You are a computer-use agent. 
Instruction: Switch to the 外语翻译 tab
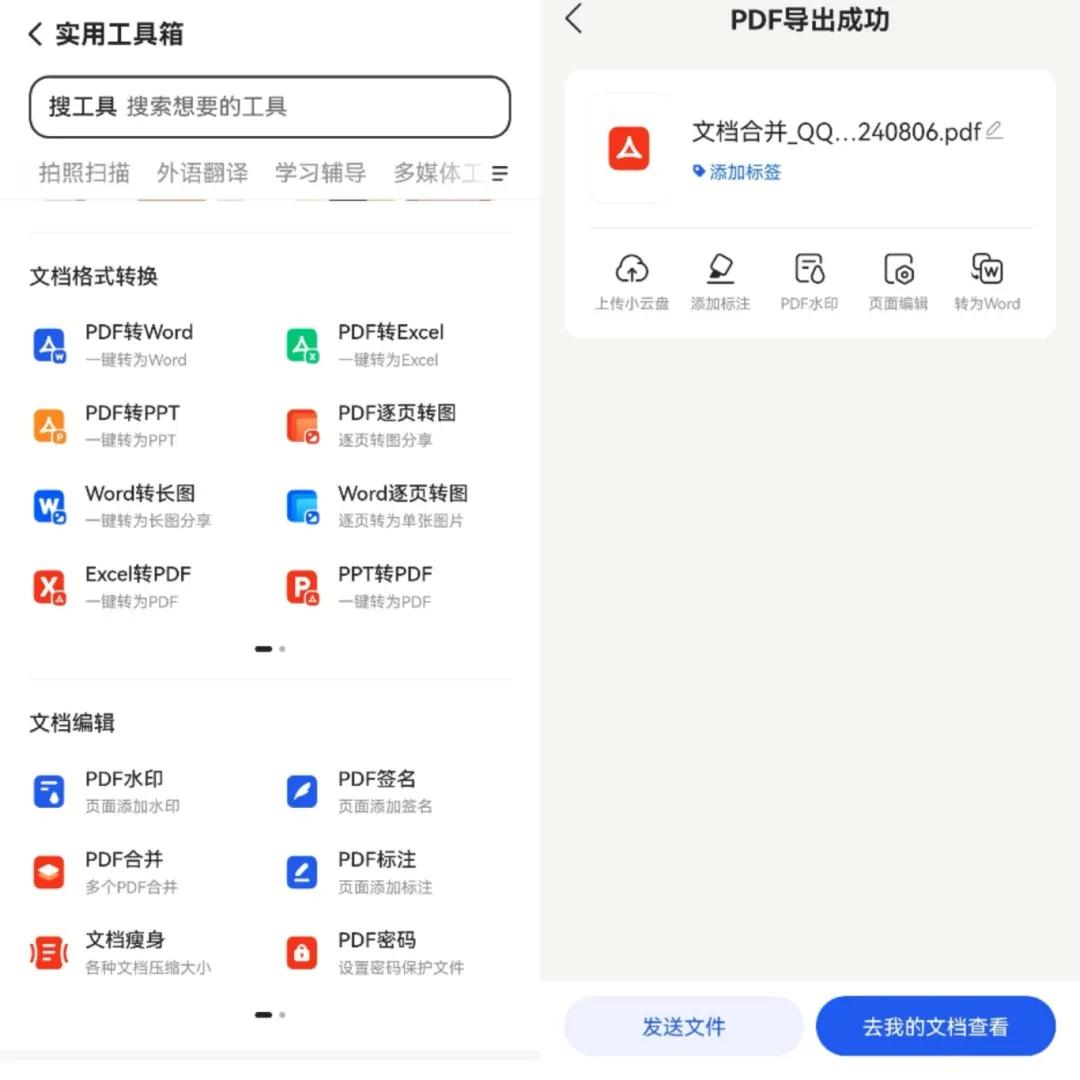click(x=202, y=173)
